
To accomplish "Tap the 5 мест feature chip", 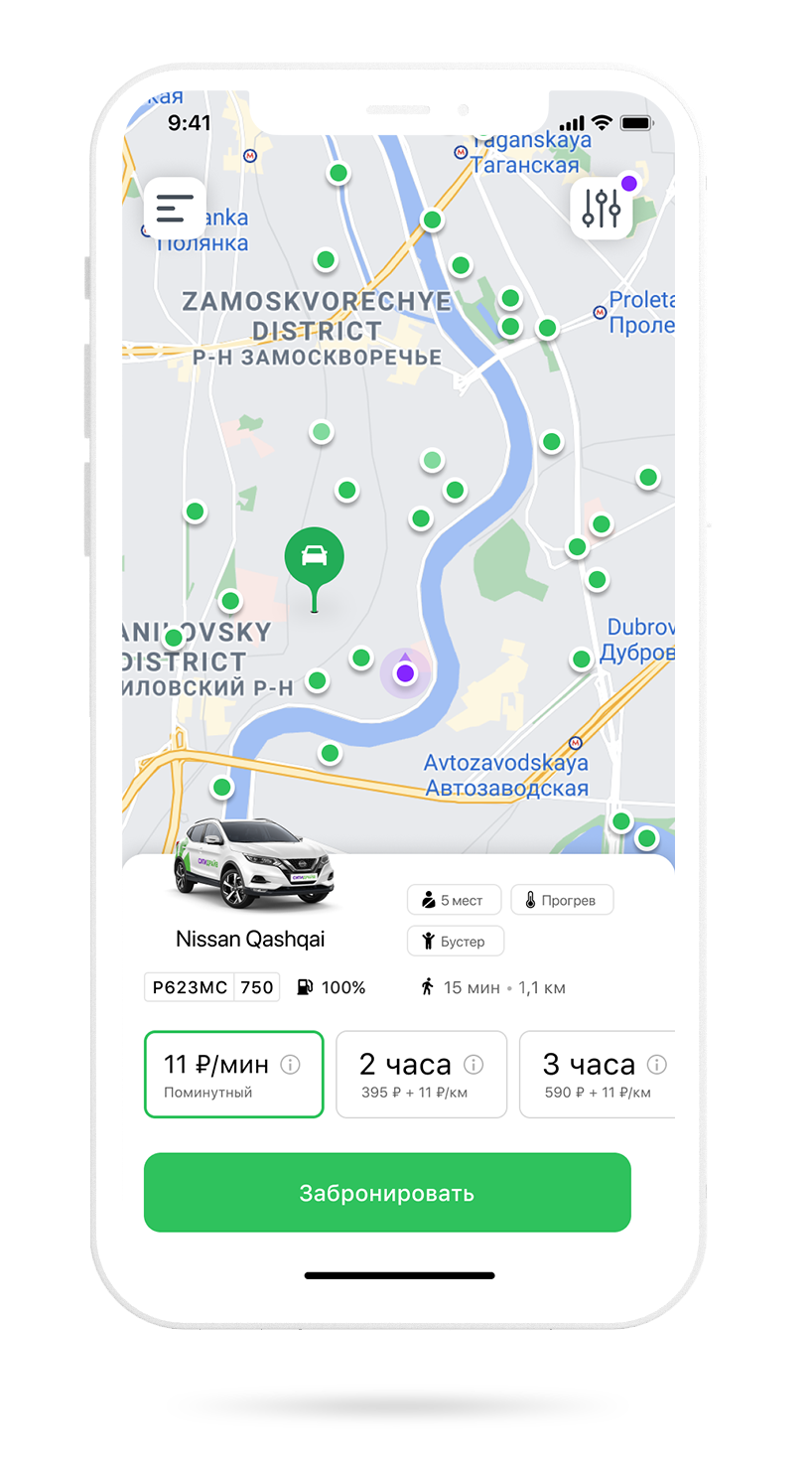I will click(454, 900).
